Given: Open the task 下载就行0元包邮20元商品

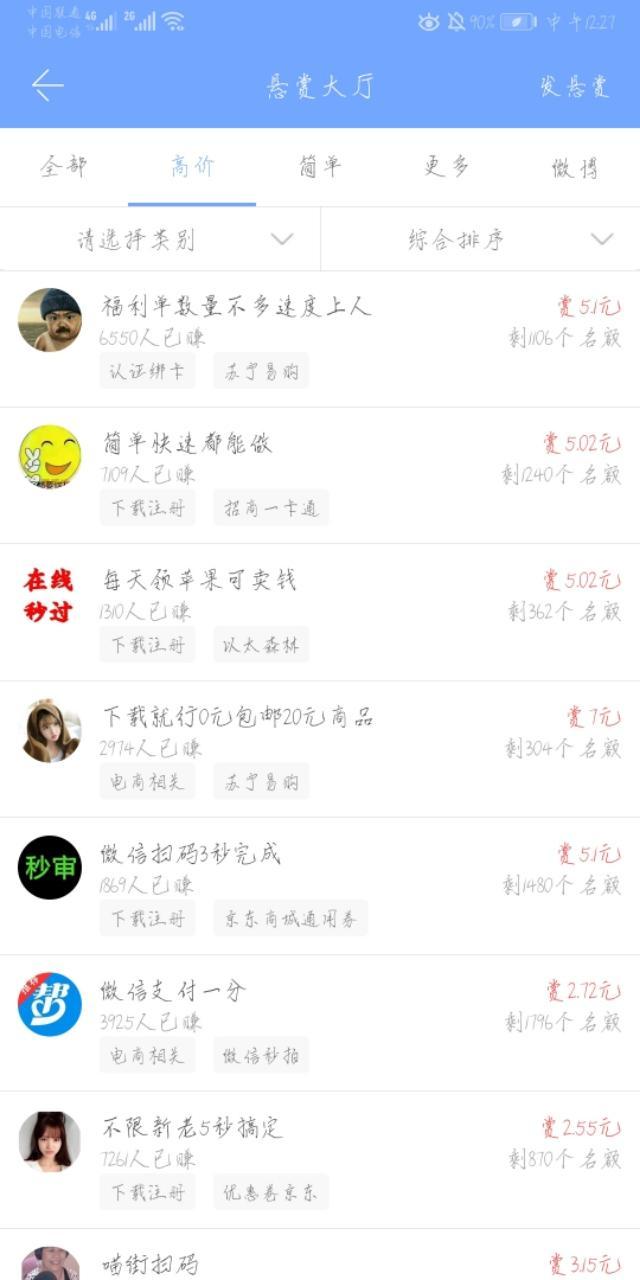Looking at the screenshot, I should [320, 750].
